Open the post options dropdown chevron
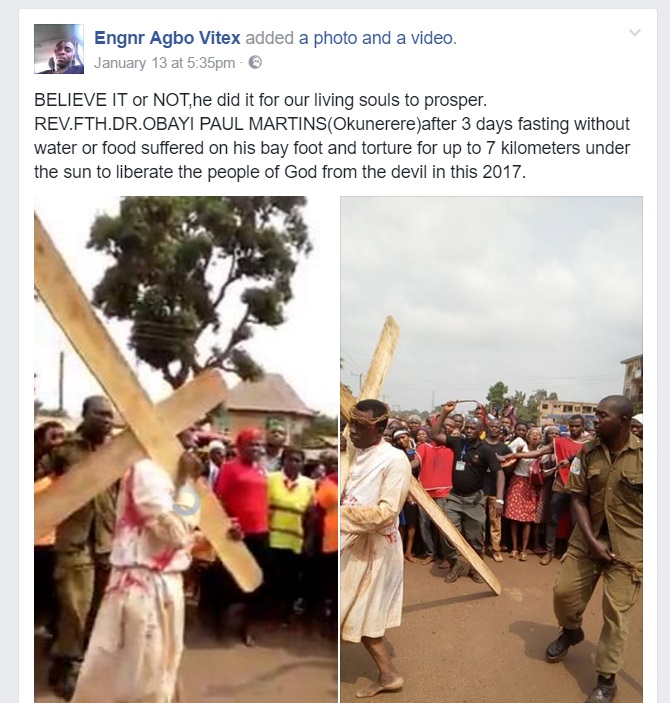The height and width of the screenshot is (703, 670). click(x=634, y=33)
